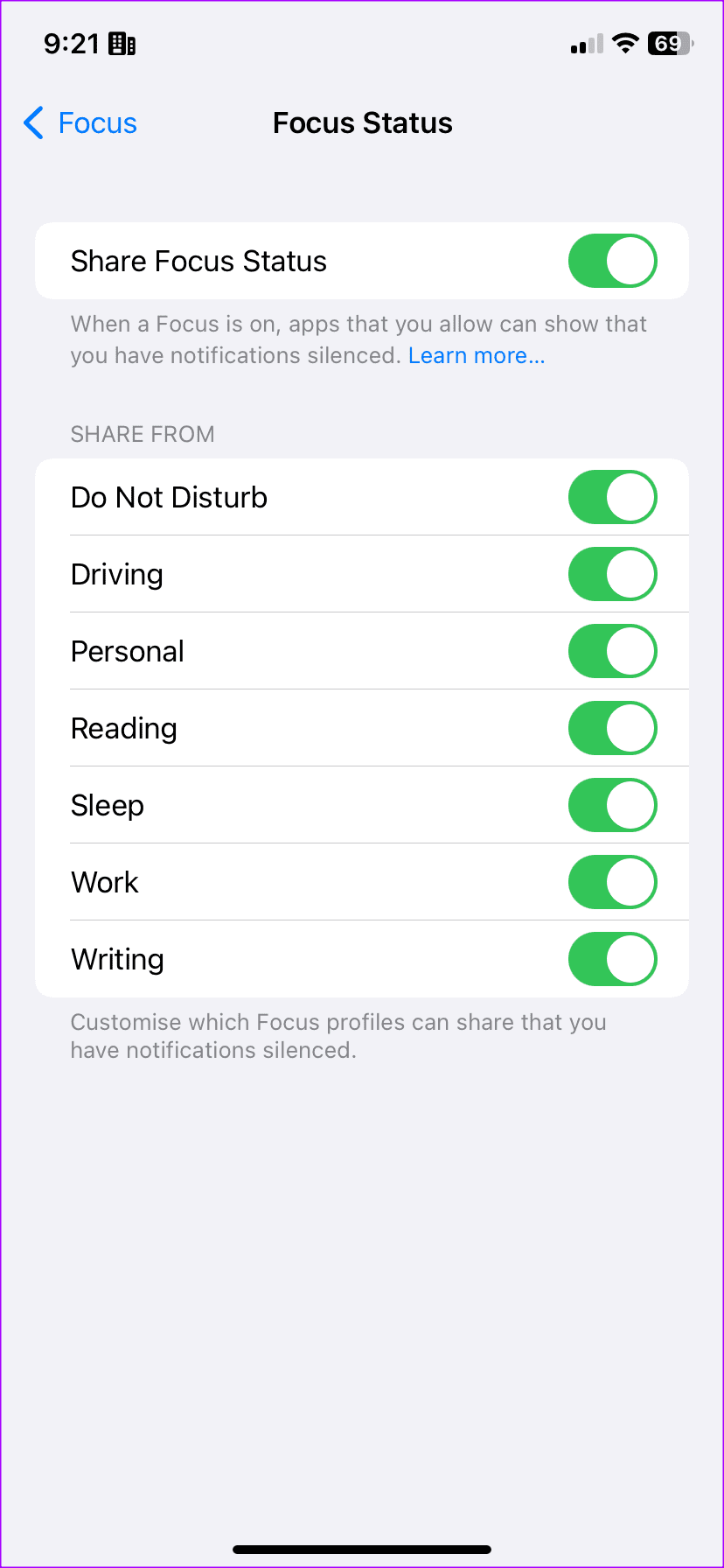This screenshot has width=724, height=1568.
Task: Disable Personal focus sharing
Action: [x=613, y=651]
